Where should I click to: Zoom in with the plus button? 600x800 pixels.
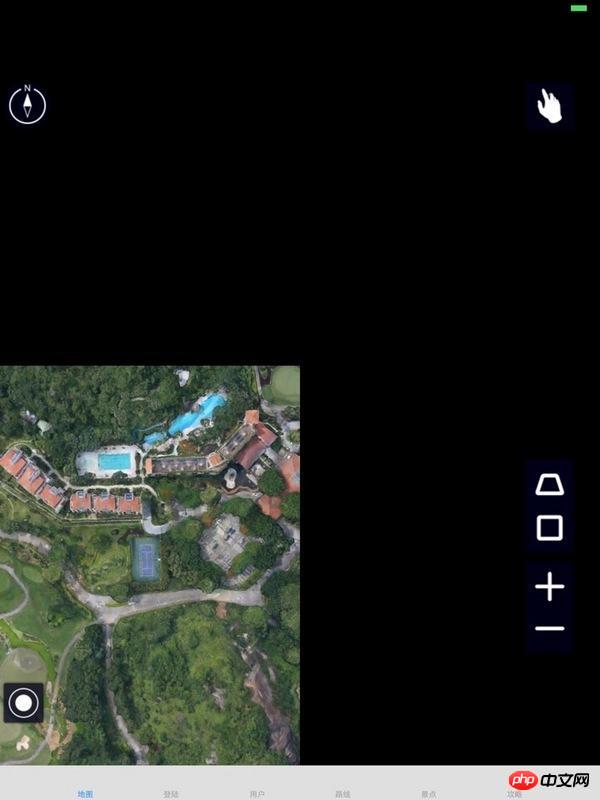coord(550,587)
